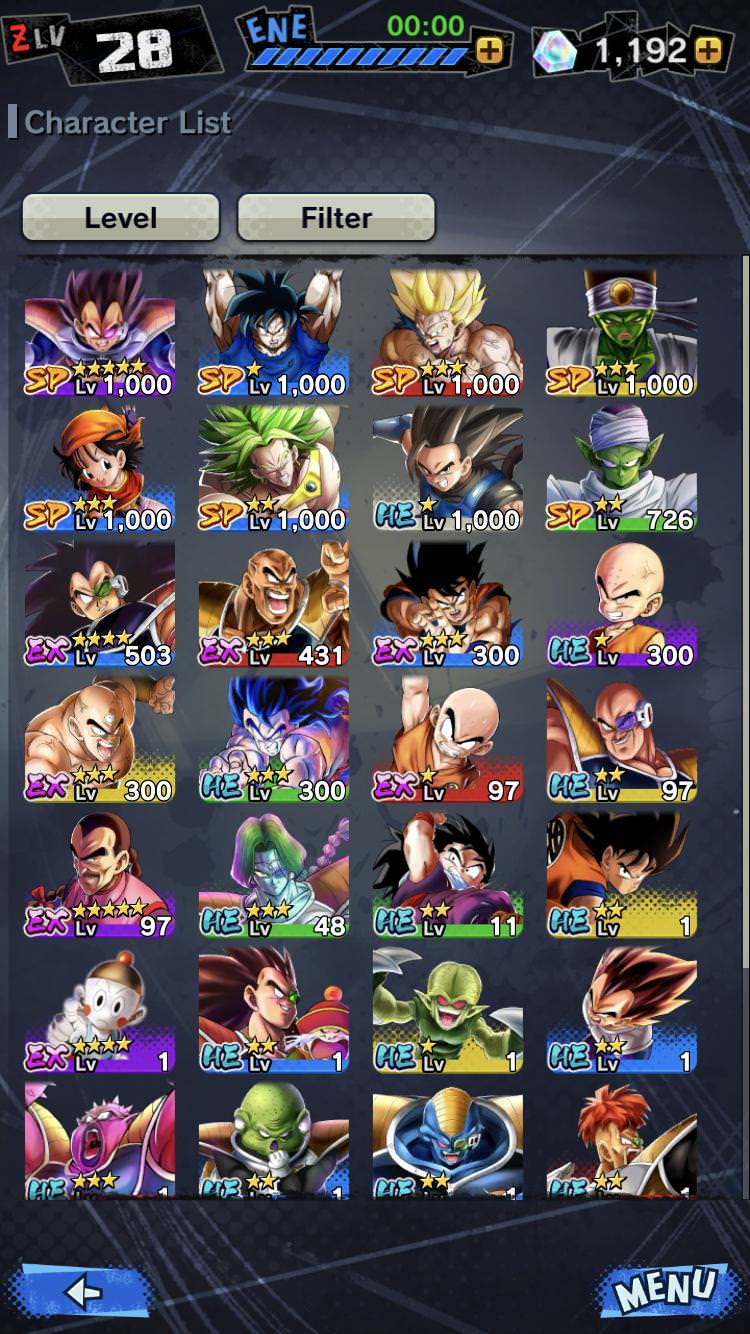
Task: Open HE Zarbon at Lv 48
Action: pos(274,875)
